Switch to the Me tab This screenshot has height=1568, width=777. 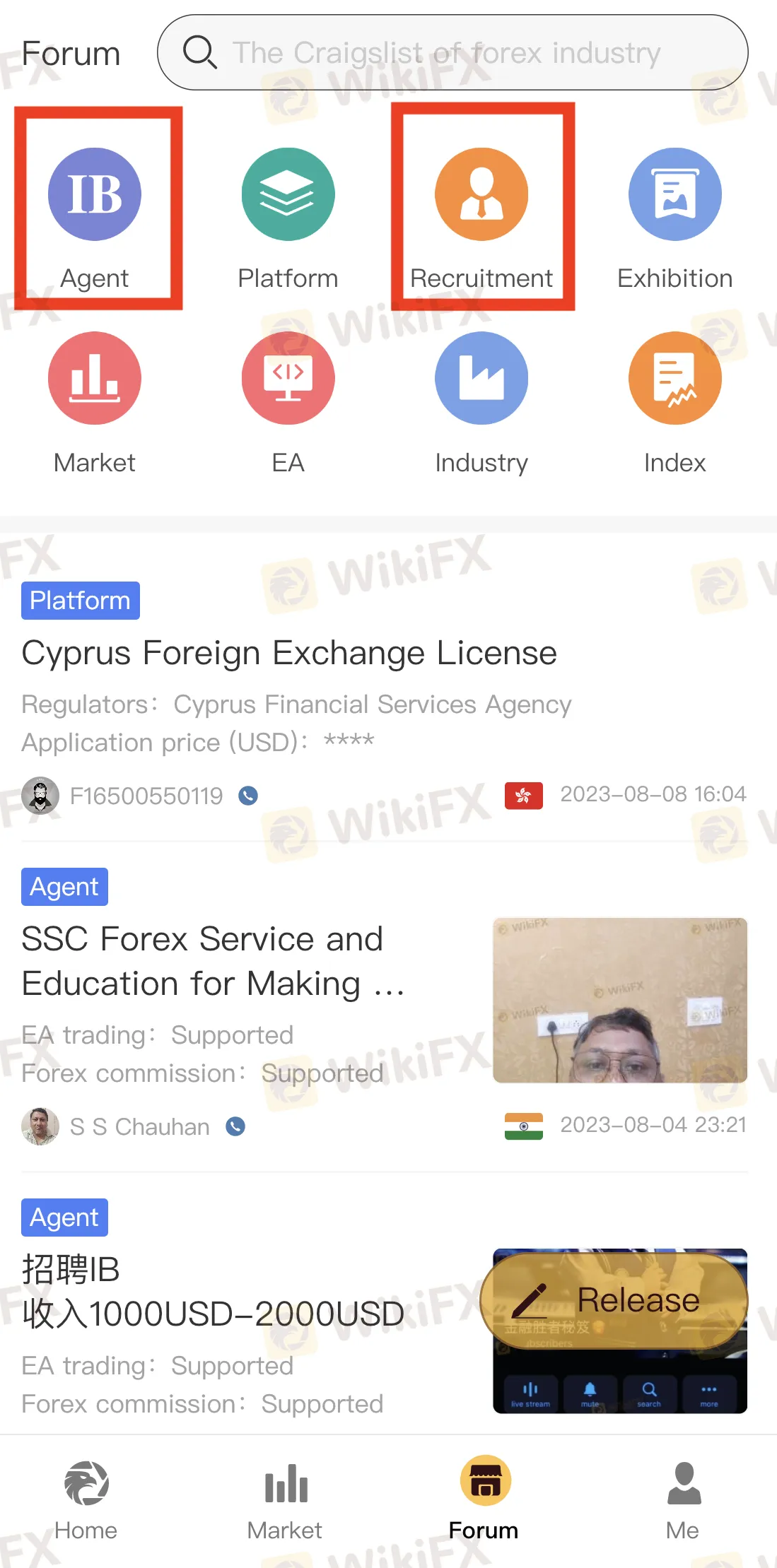tap(682, 1499)
